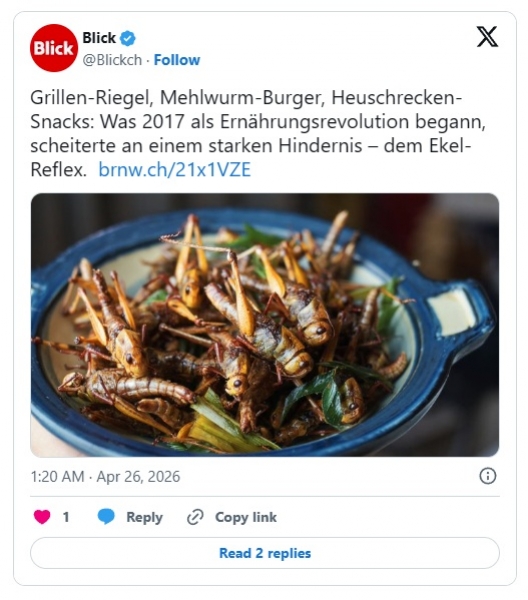Screen dimensions: 528x600
Task: Open the tweet timestamp Apr 26, 2026
Action: pos(105,477)
